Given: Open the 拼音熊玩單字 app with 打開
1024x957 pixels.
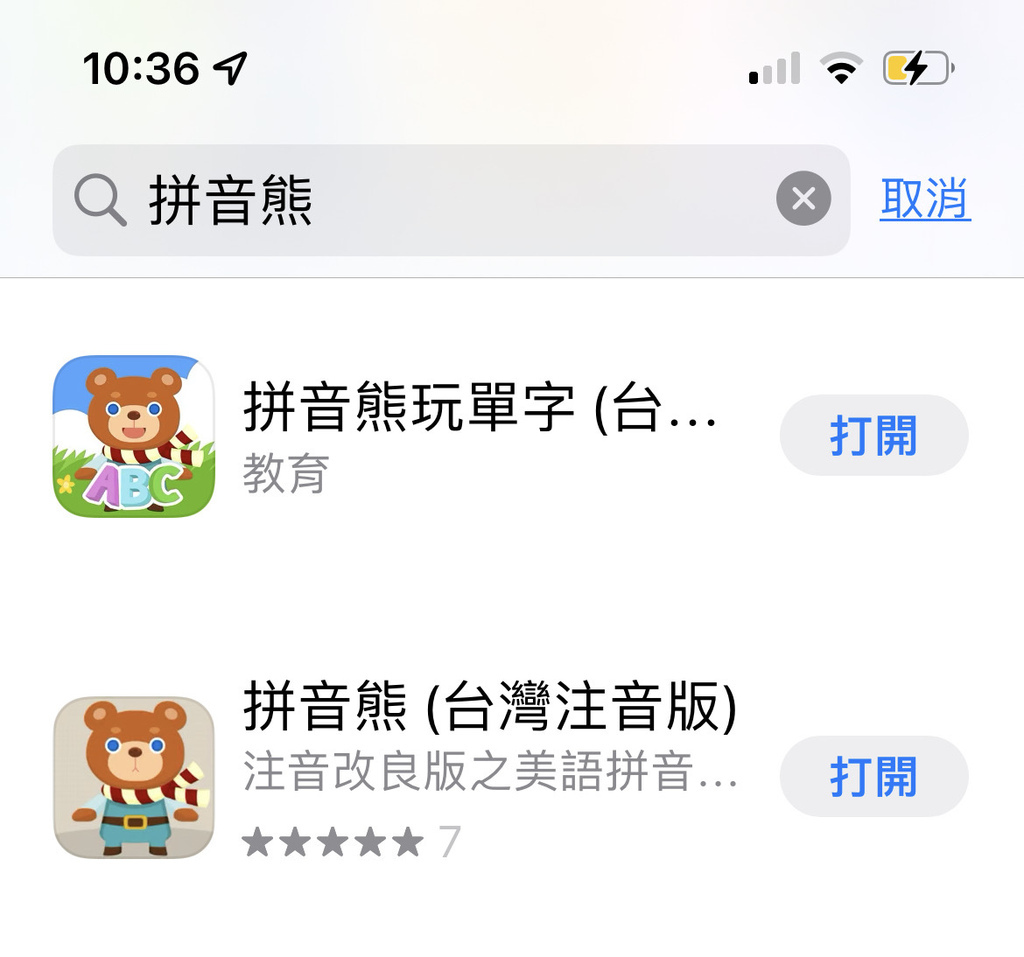Looking at the screenshot, I should 873,436.
